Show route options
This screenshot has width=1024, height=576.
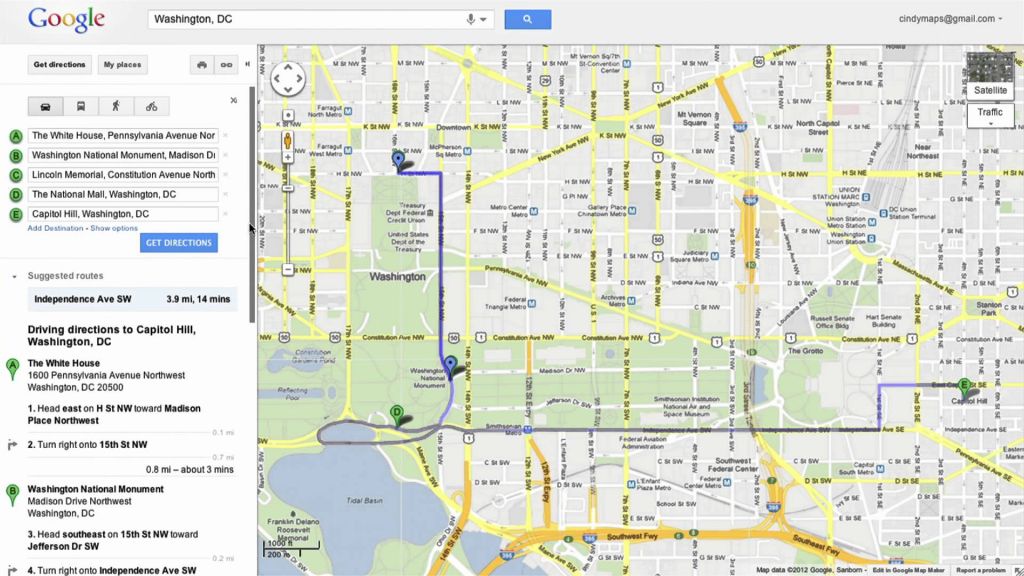click(x=114, y=228)
